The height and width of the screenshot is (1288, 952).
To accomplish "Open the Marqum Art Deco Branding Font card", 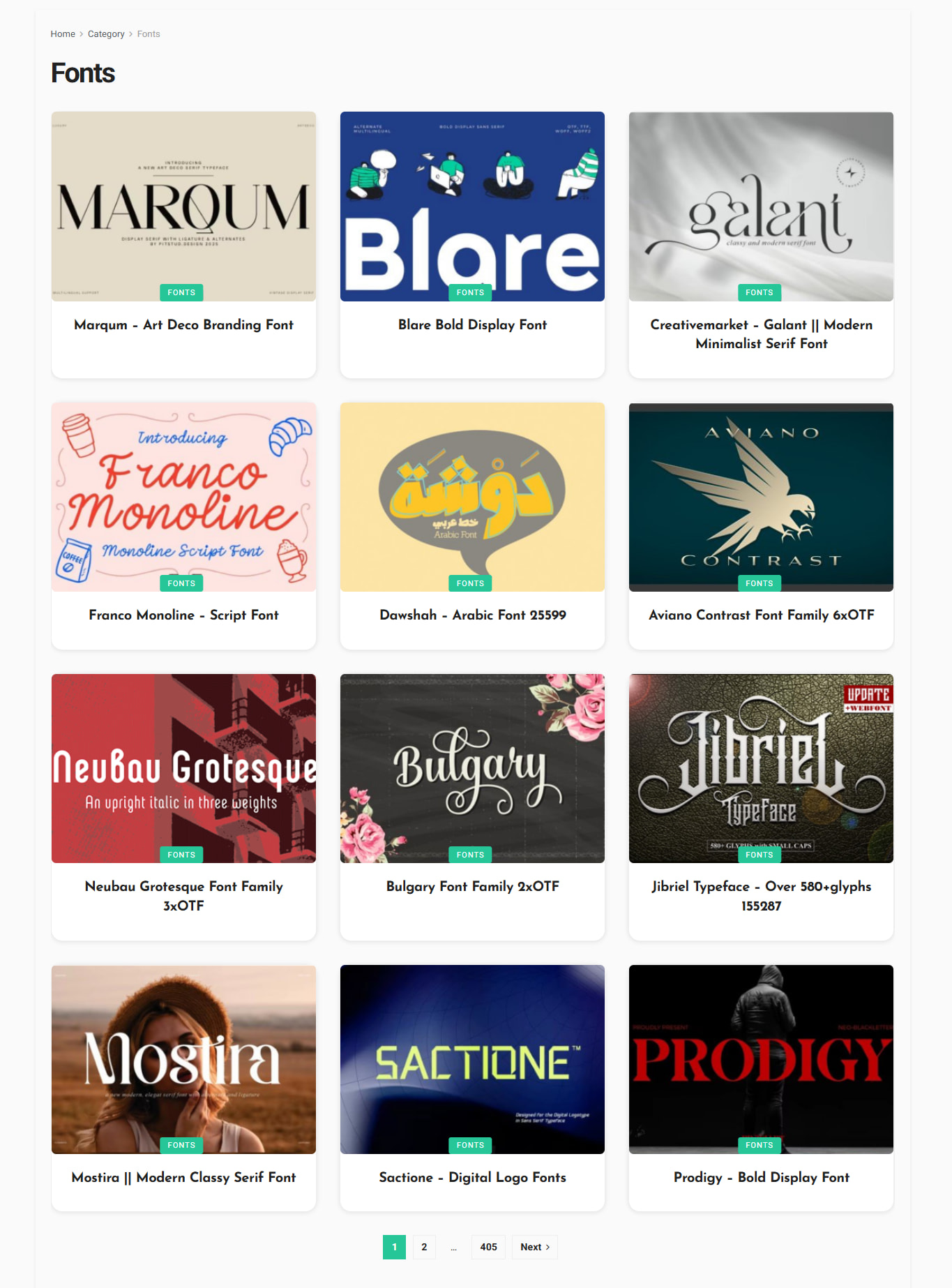I will (183, 325).
